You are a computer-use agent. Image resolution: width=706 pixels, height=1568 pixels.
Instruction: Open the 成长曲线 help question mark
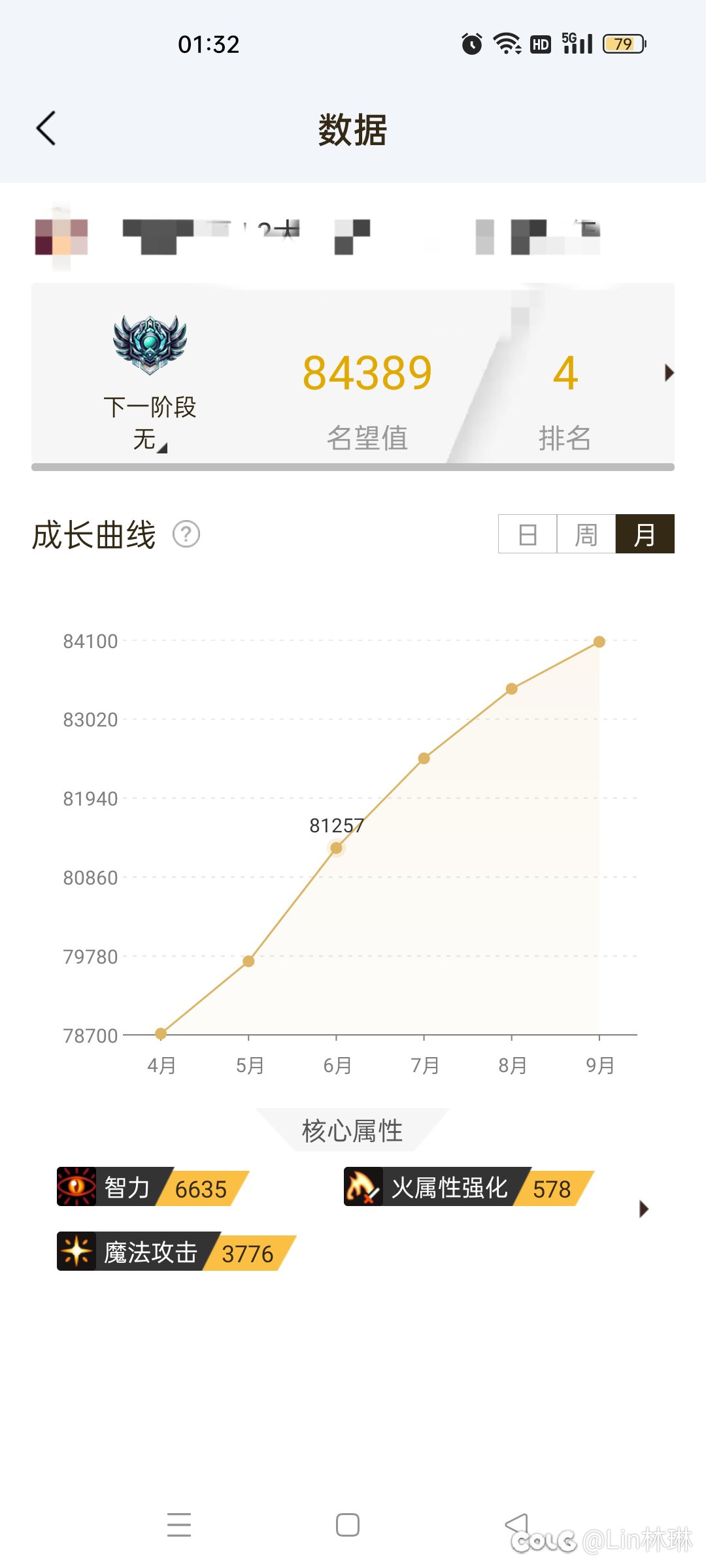coord(186,534)
